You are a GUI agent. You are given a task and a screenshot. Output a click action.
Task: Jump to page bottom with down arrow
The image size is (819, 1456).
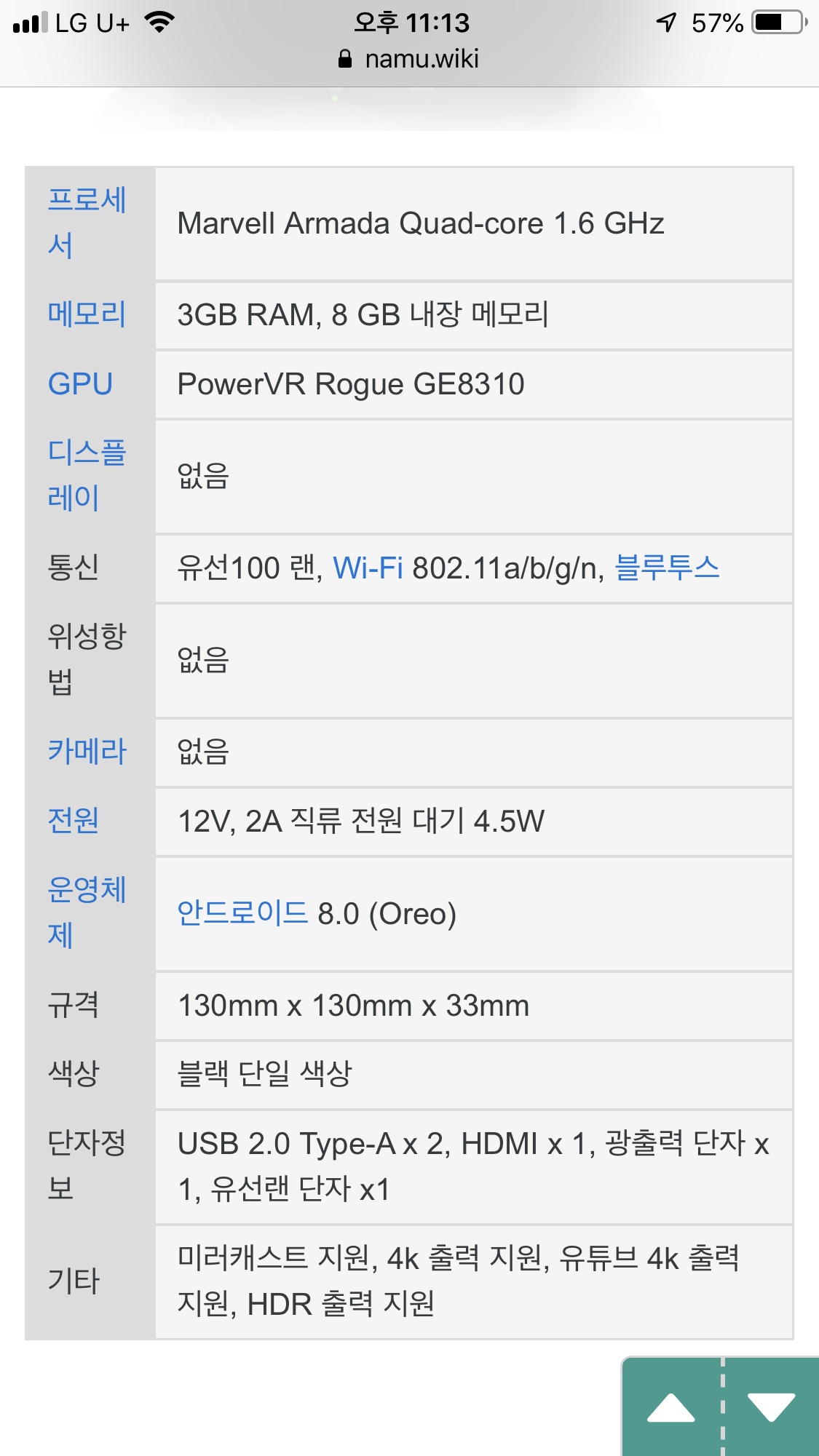click(x=772, y=1407)
